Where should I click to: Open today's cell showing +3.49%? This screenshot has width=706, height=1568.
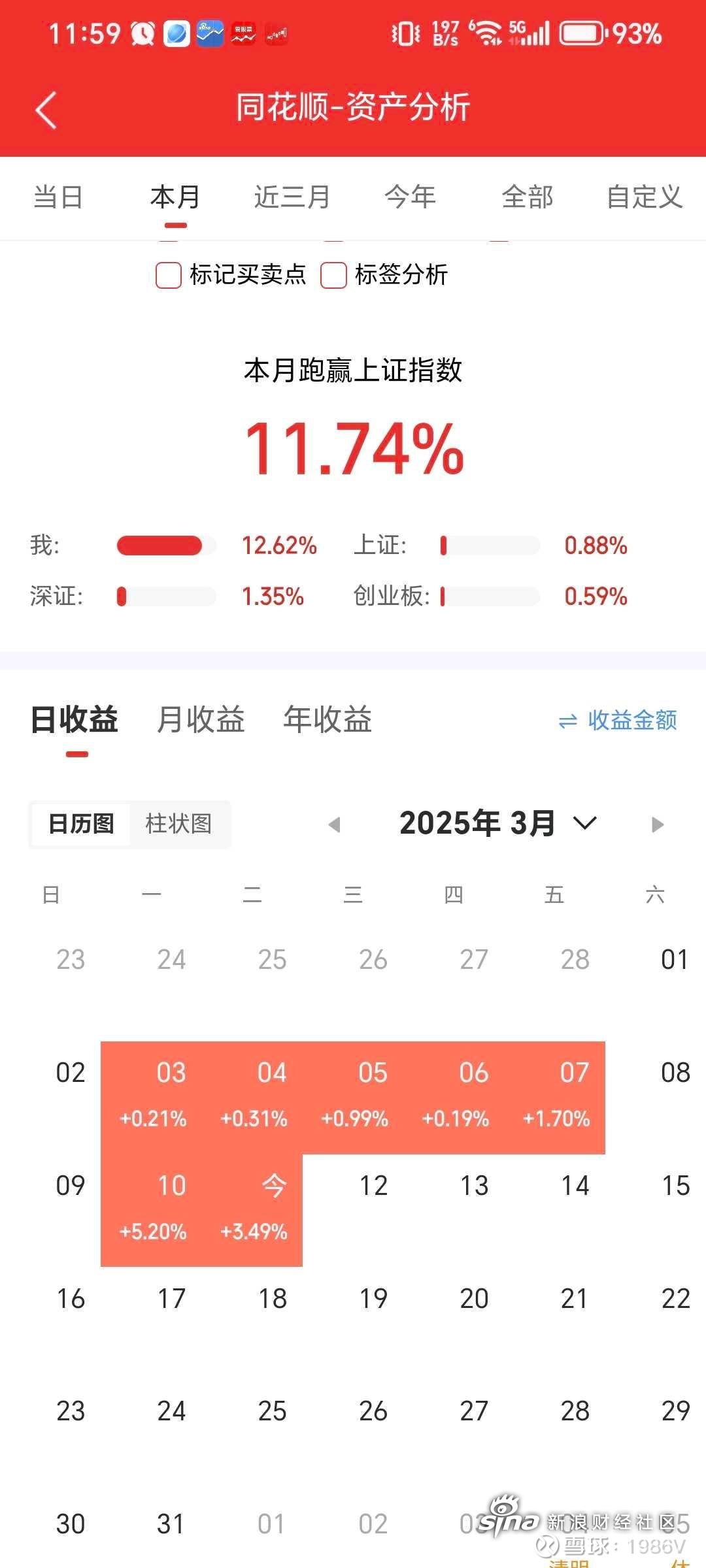coord(252,1210)
